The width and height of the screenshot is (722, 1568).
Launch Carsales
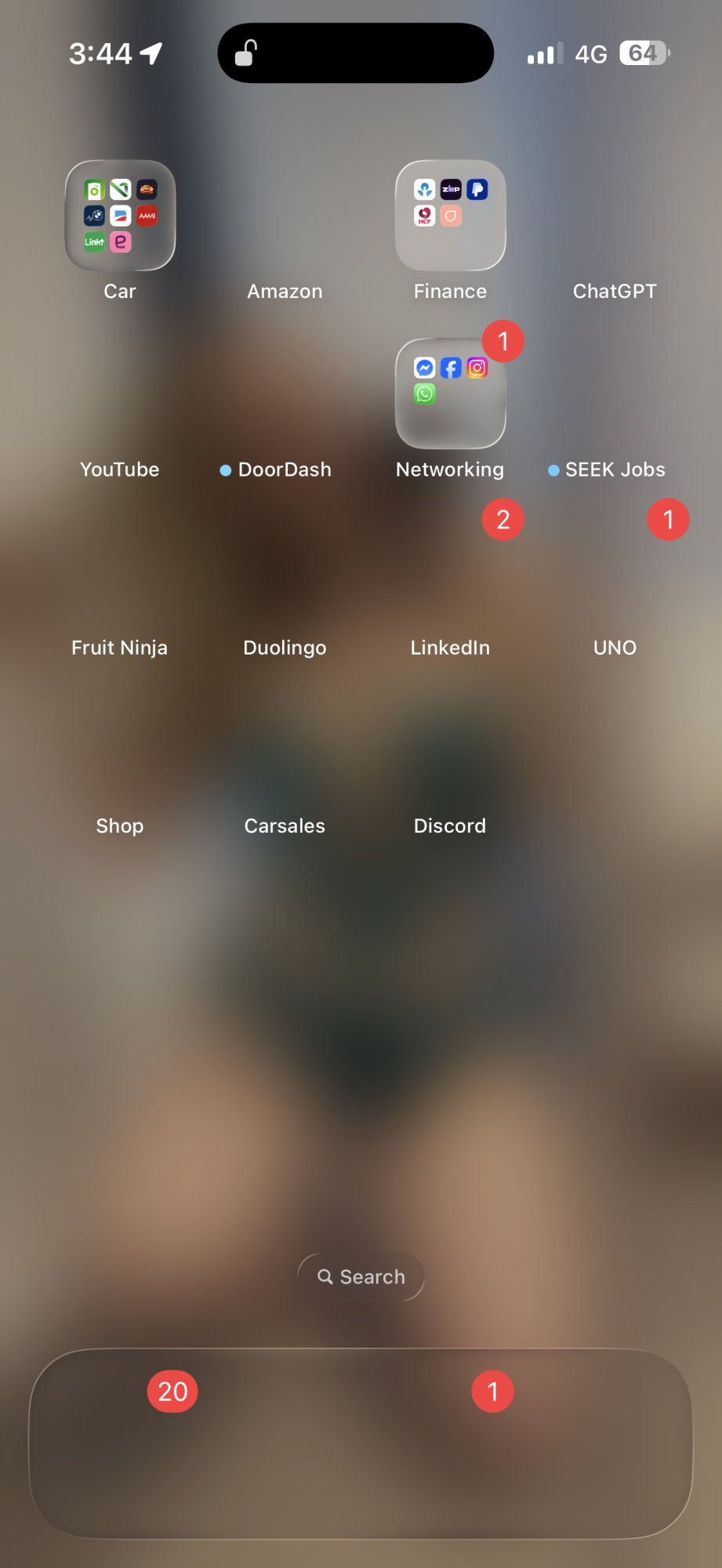(x=285, y=750)
